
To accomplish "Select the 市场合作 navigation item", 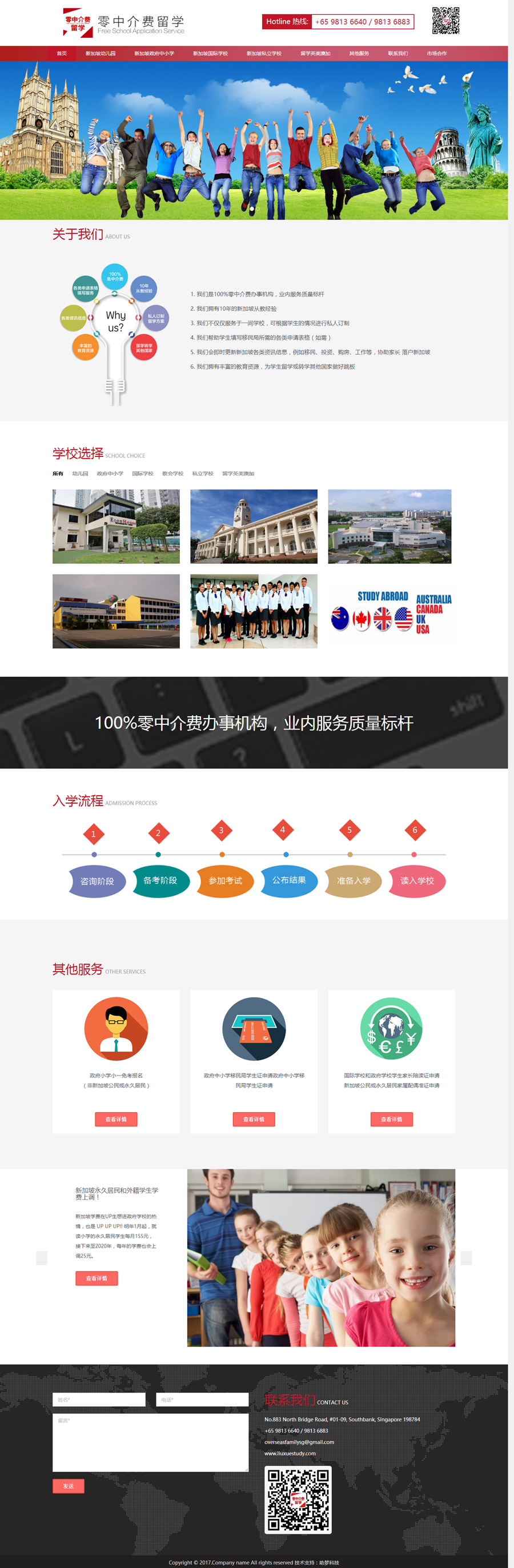I will coord(436,54).
